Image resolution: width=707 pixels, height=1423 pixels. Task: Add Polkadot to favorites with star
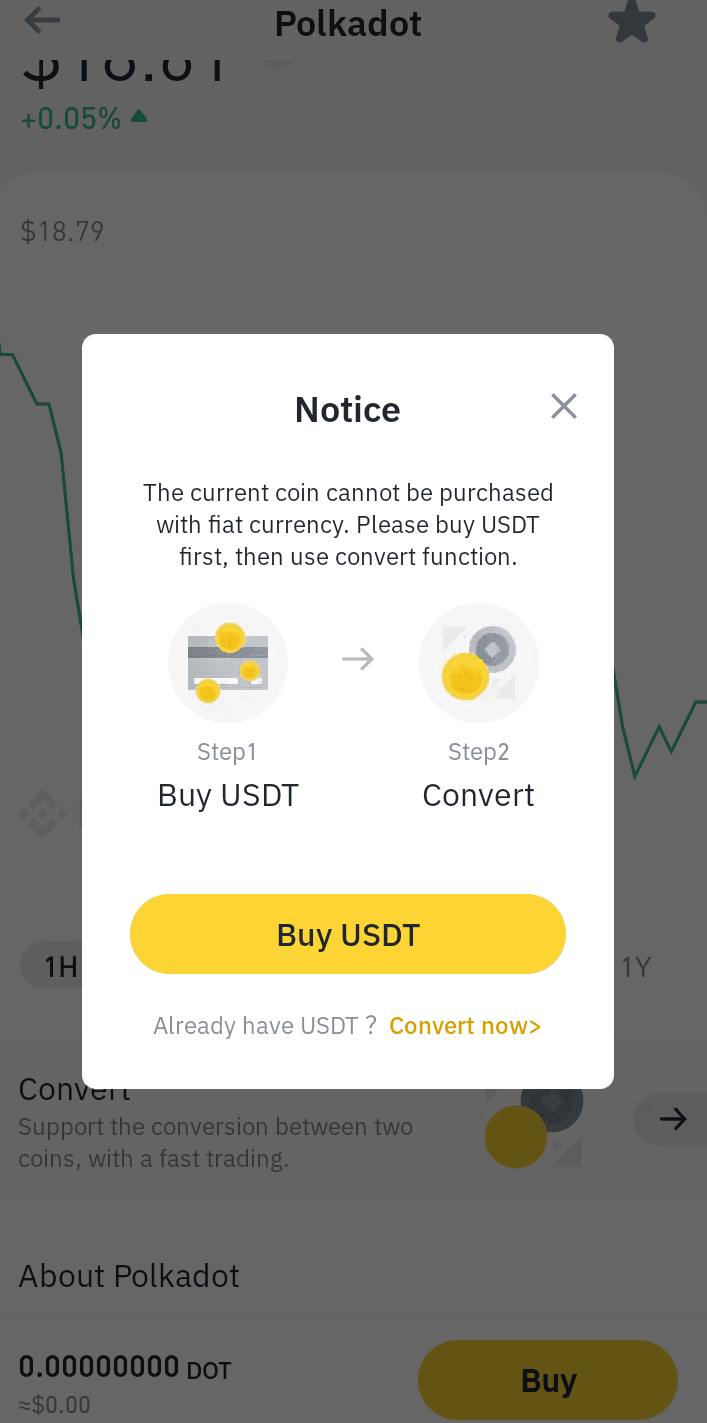[632, 23]
